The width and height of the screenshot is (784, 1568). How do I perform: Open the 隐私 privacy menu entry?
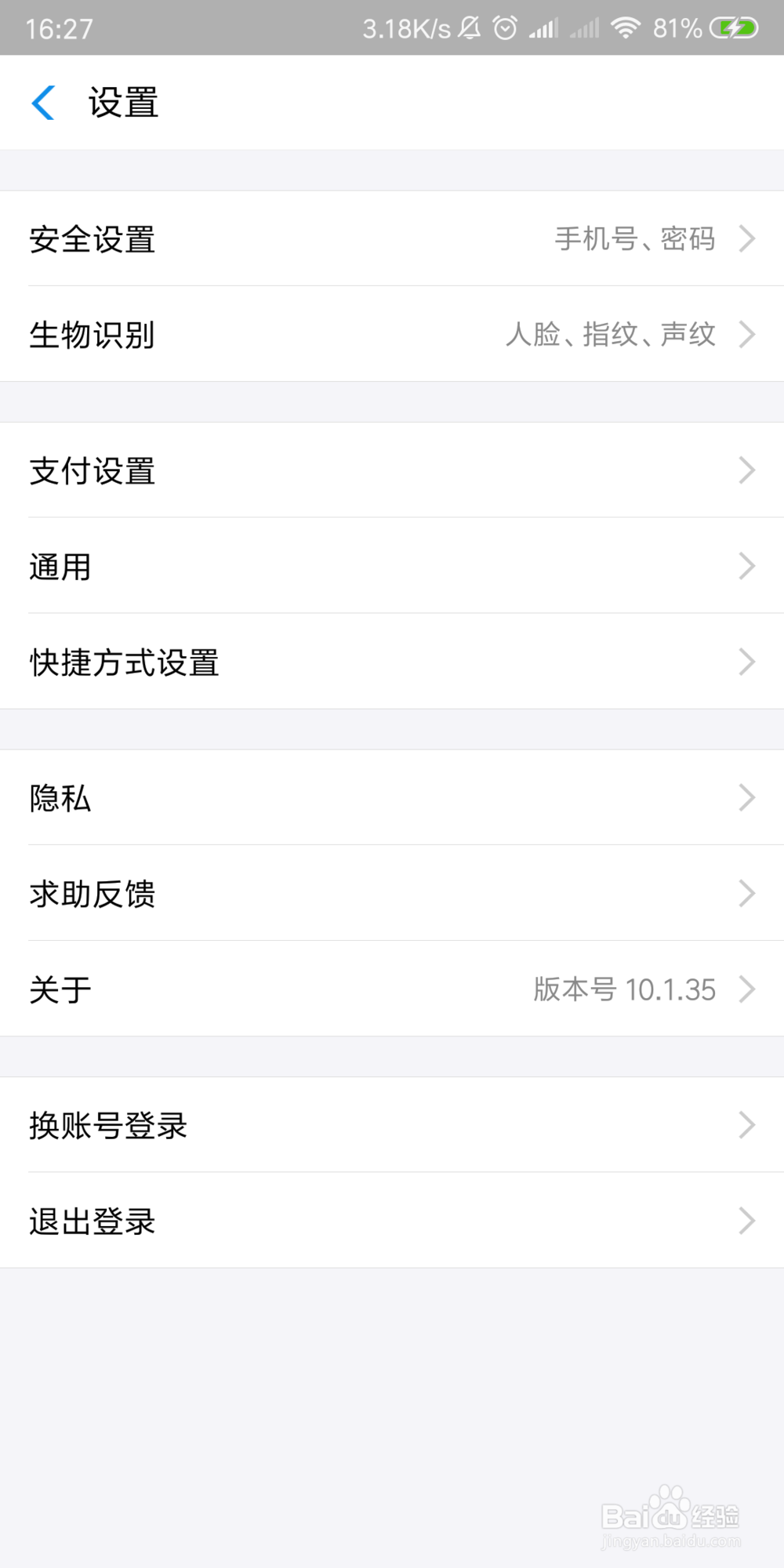coord(392,798)
